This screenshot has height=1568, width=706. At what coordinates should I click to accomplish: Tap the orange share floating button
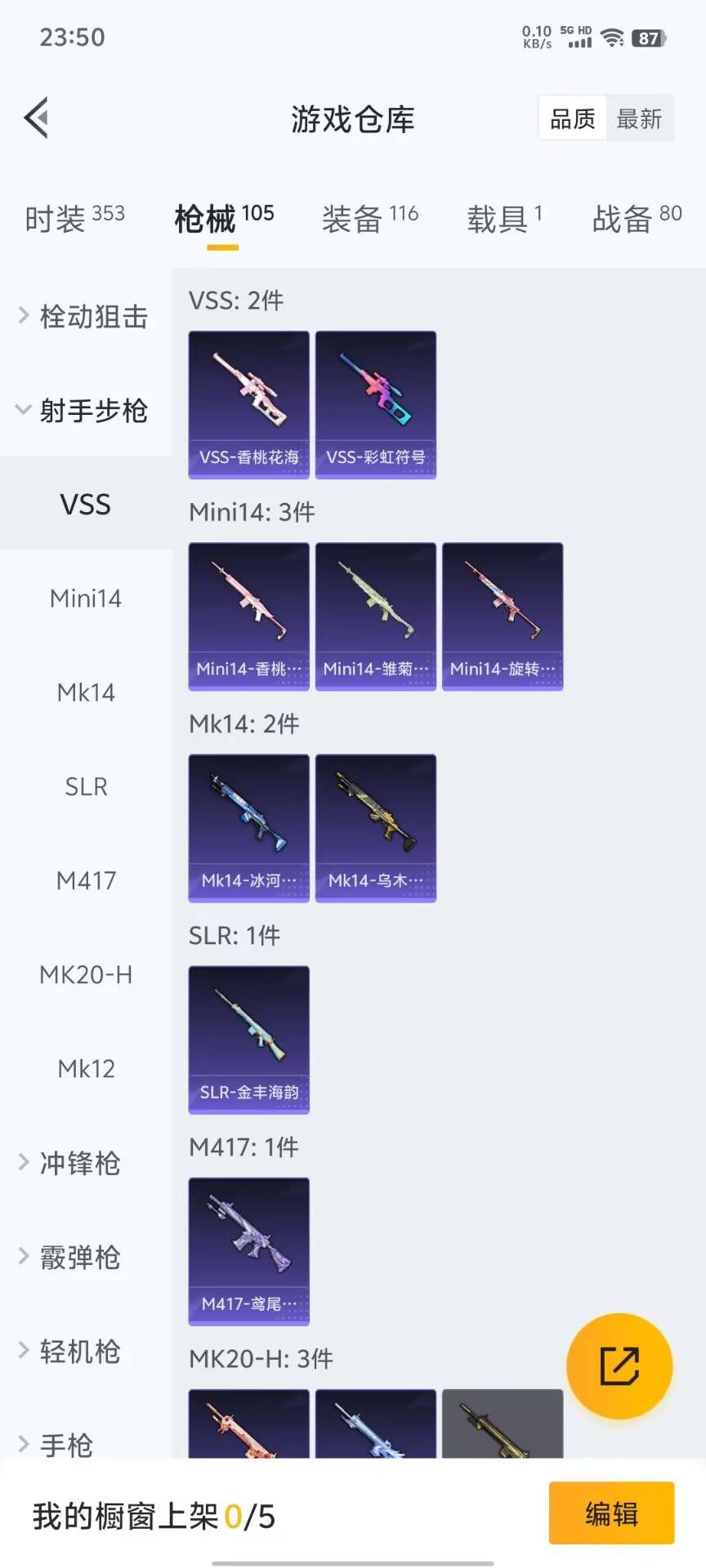(x=619, y=1366)
